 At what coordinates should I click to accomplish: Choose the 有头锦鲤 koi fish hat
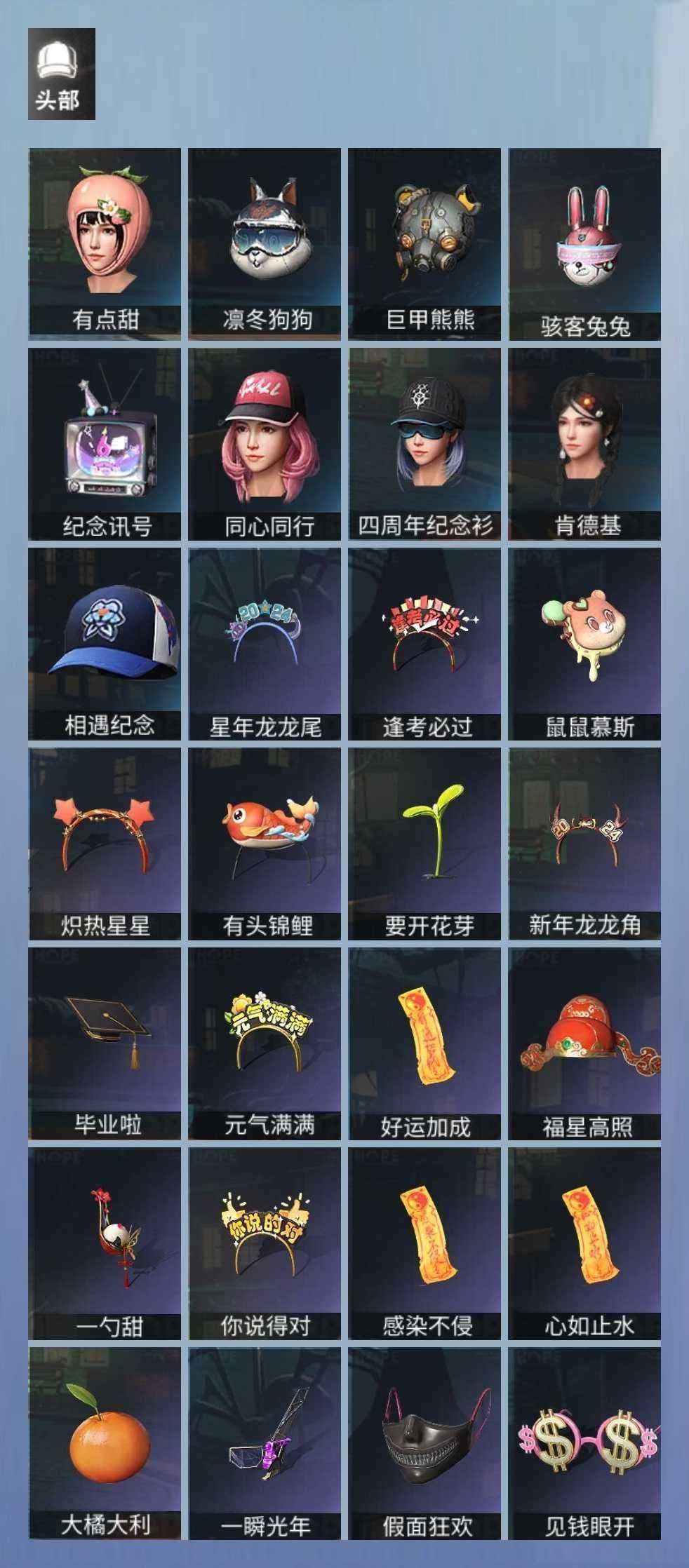[x=263, y=834]
